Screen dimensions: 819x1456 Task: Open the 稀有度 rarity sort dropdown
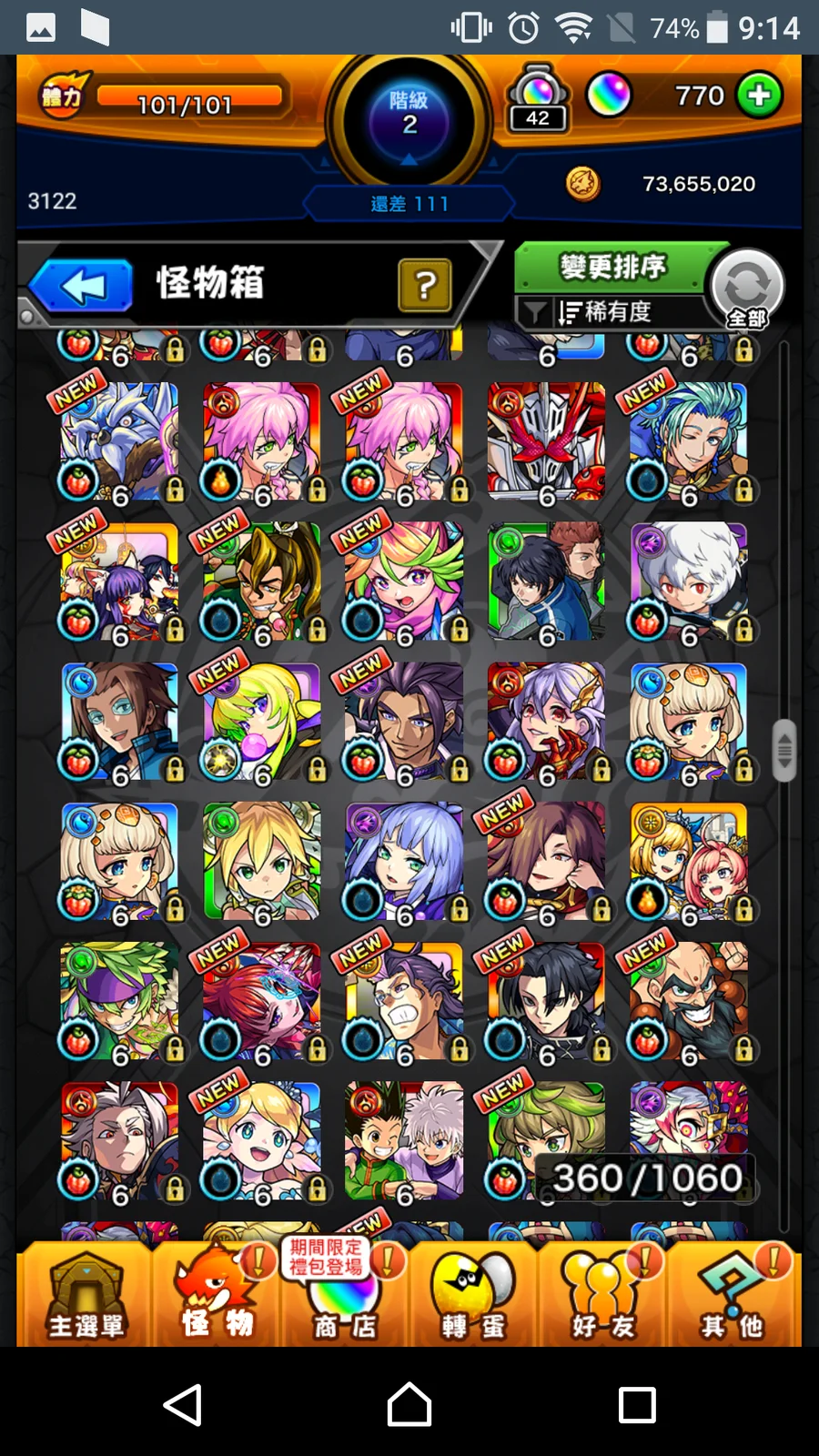tap(605, 312)
